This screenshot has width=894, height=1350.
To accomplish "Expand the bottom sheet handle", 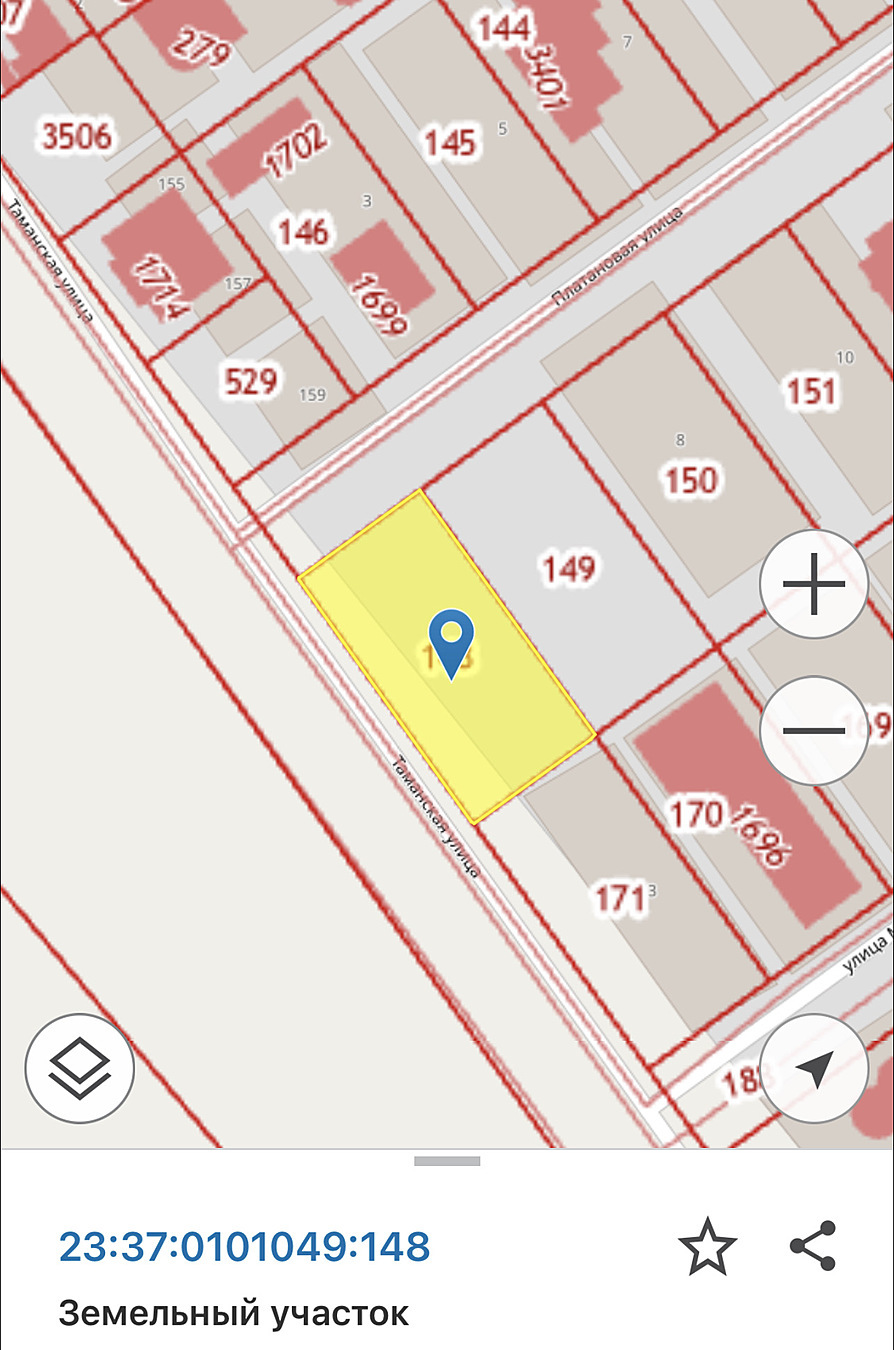I will coord(447,1161).
